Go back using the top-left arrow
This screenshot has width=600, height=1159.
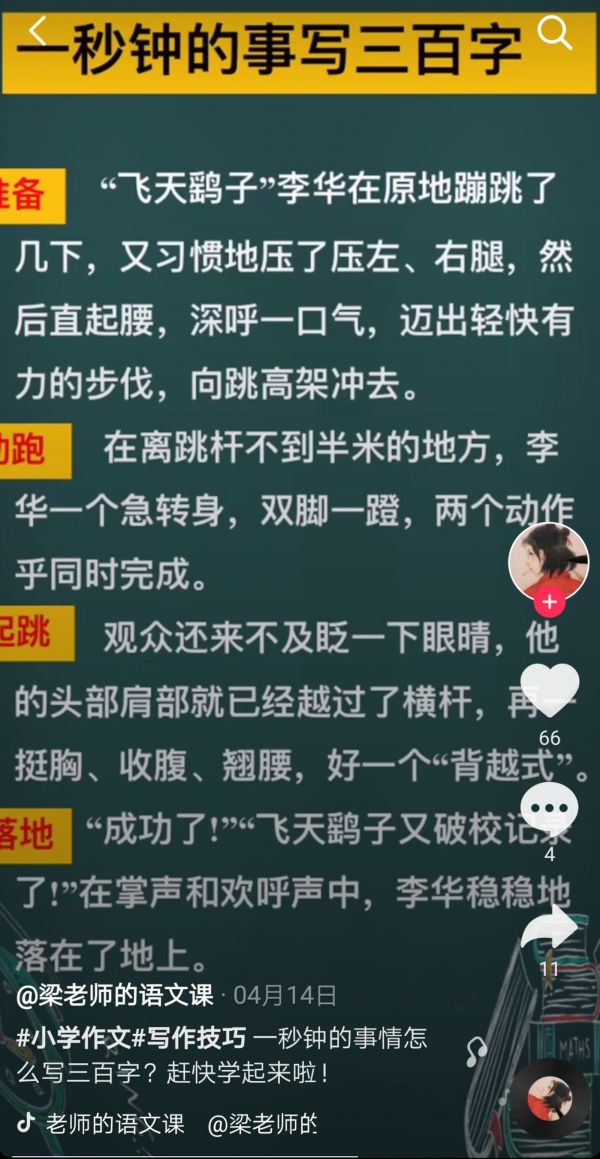[38, 32]
